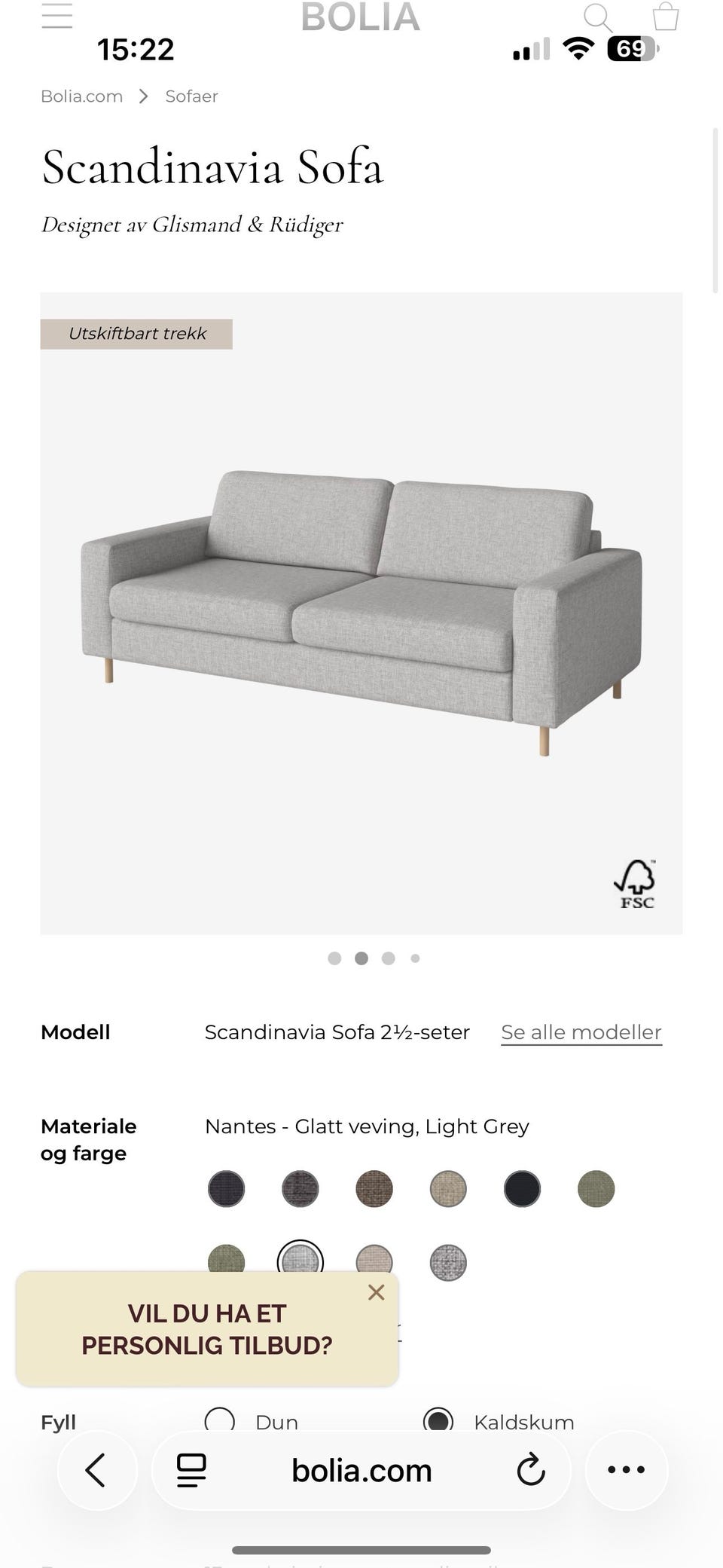Screen dimensions: 723x1568
Task: Open the shopping bag icon
Action: [x=666, y=18]
